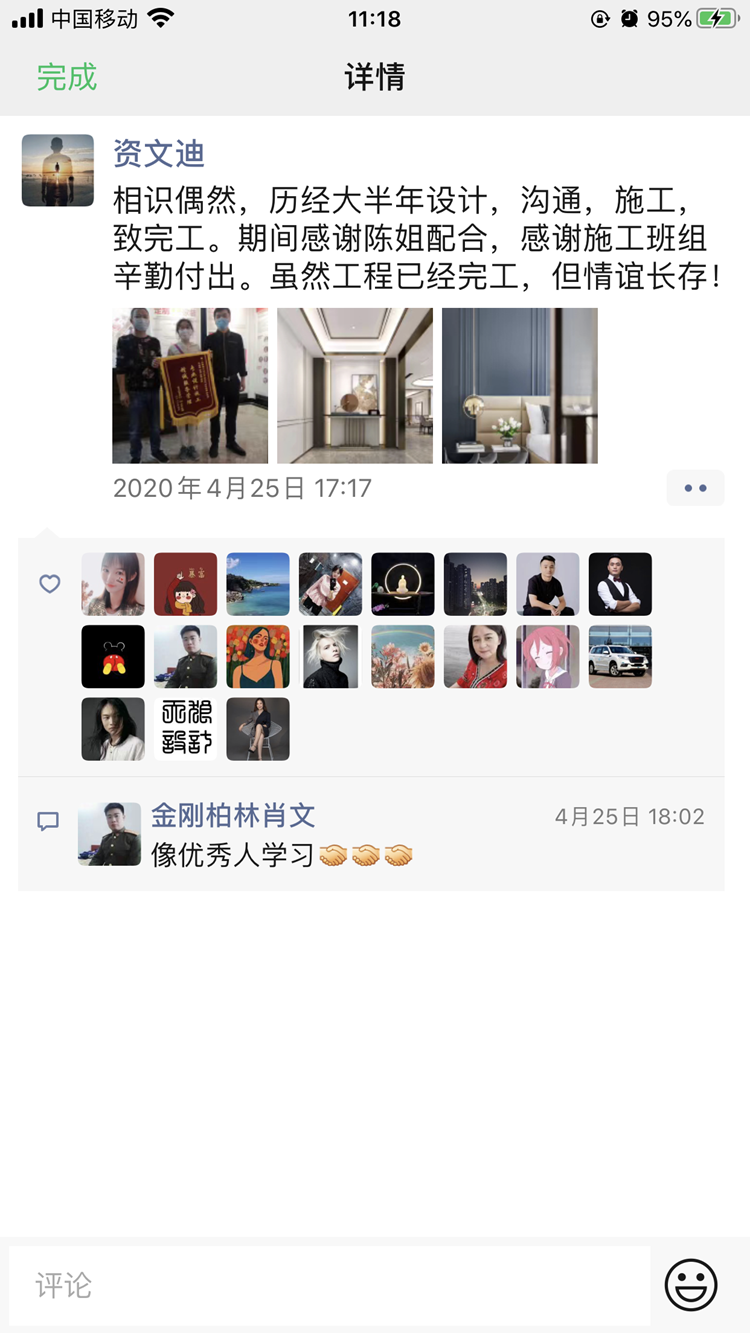Tap the heart like icon beside liker avatars
The width and height of the screenshot is (750, 1333).
click(49, 584)
